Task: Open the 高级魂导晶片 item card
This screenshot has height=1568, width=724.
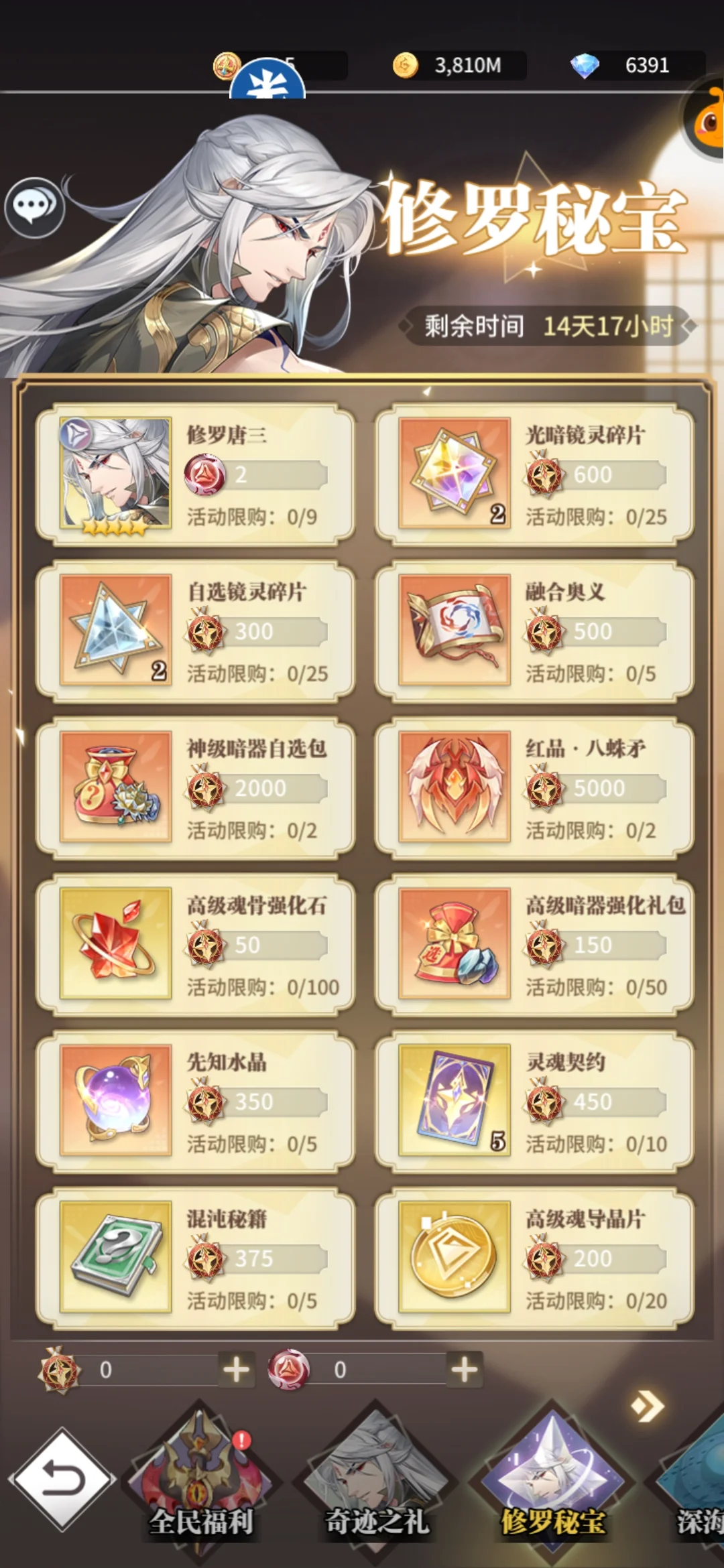Action: pyautogui.click(x=534, y=1258)
